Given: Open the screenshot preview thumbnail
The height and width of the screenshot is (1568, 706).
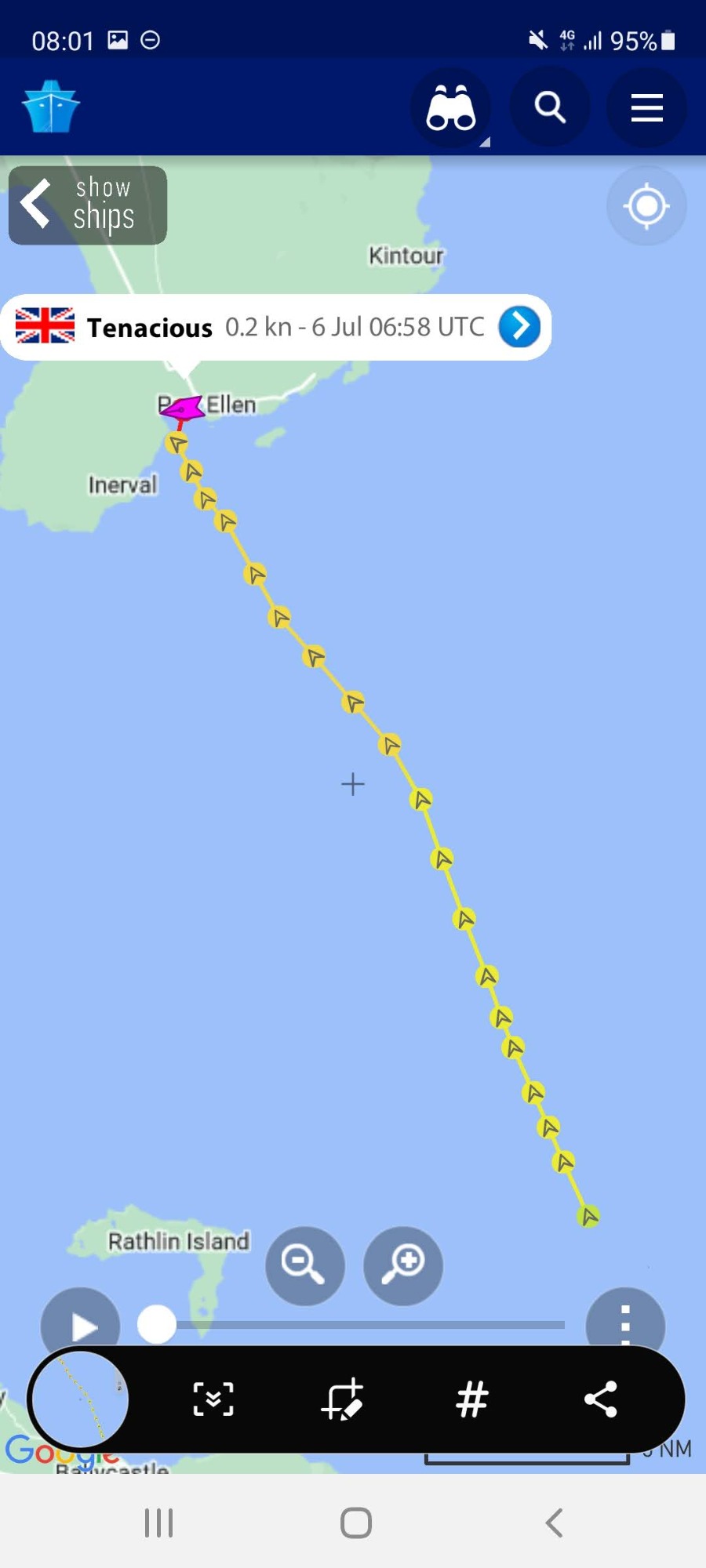Looking at the screenshot, I should click(x=79, y=1399).
